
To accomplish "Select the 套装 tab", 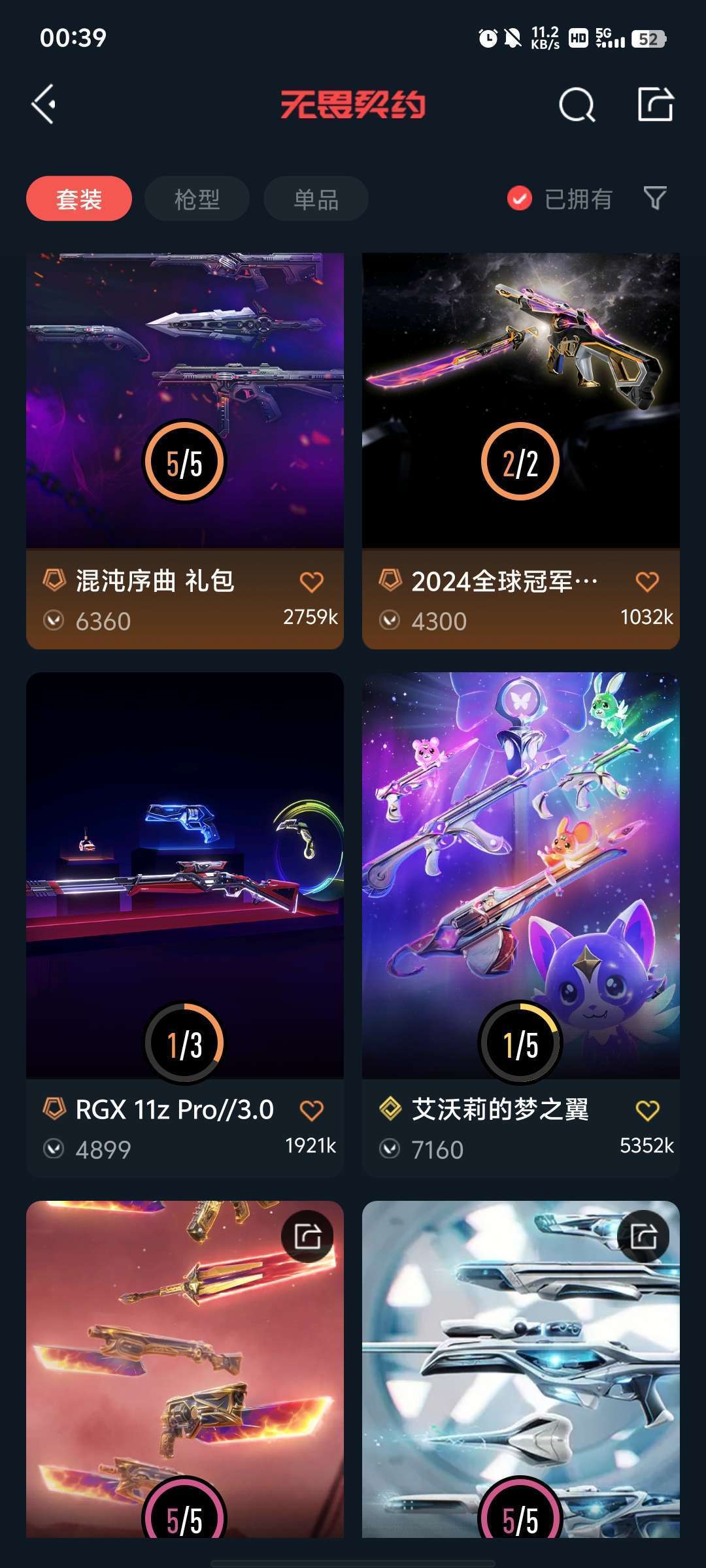I will (x=79, y=199).
